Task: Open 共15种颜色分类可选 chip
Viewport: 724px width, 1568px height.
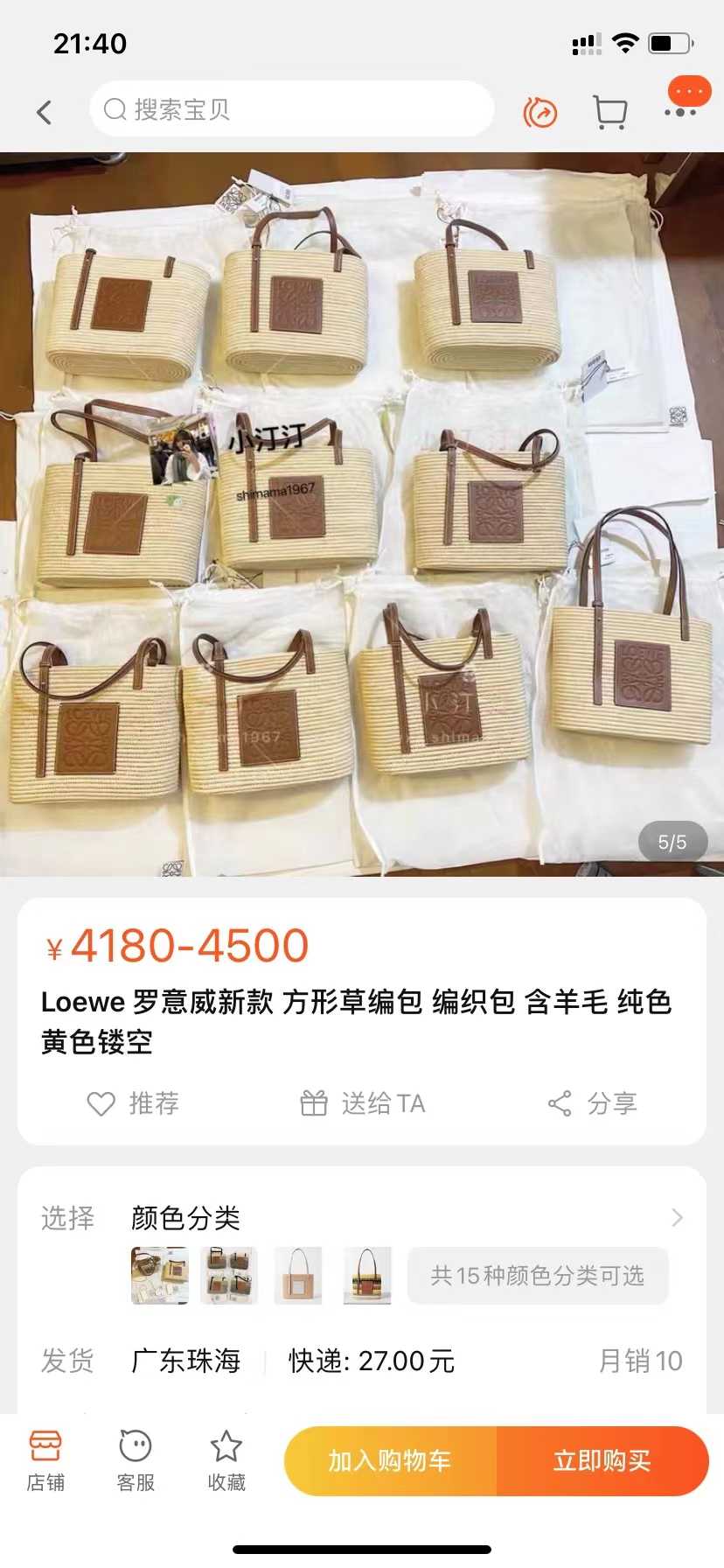Action: [537, 1276]
